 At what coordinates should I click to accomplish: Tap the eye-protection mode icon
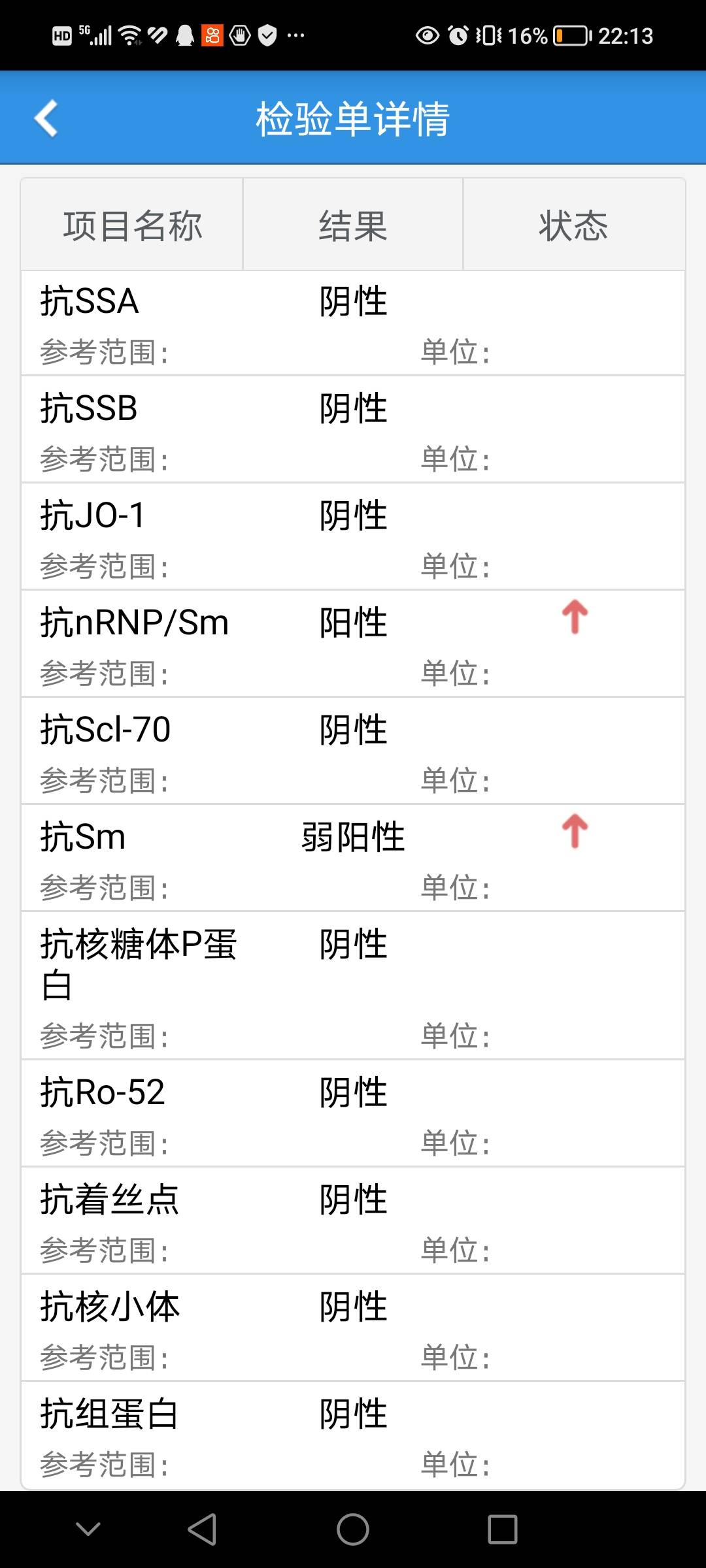(x=427, y=35)
